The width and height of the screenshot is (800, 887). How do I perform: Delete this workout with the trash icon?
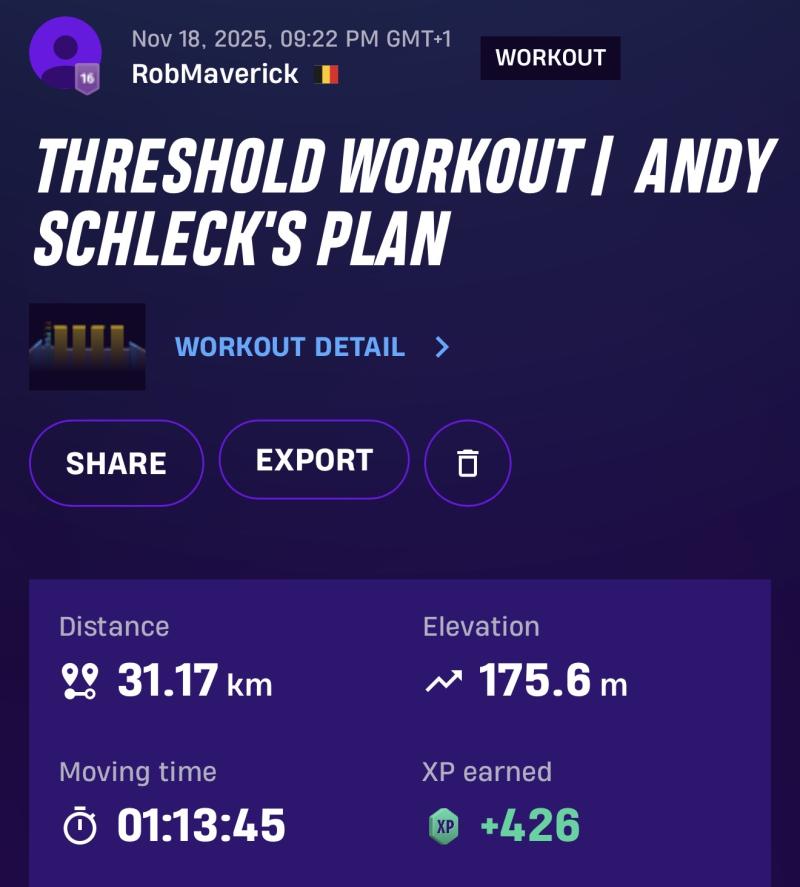(x=467, y=463)
